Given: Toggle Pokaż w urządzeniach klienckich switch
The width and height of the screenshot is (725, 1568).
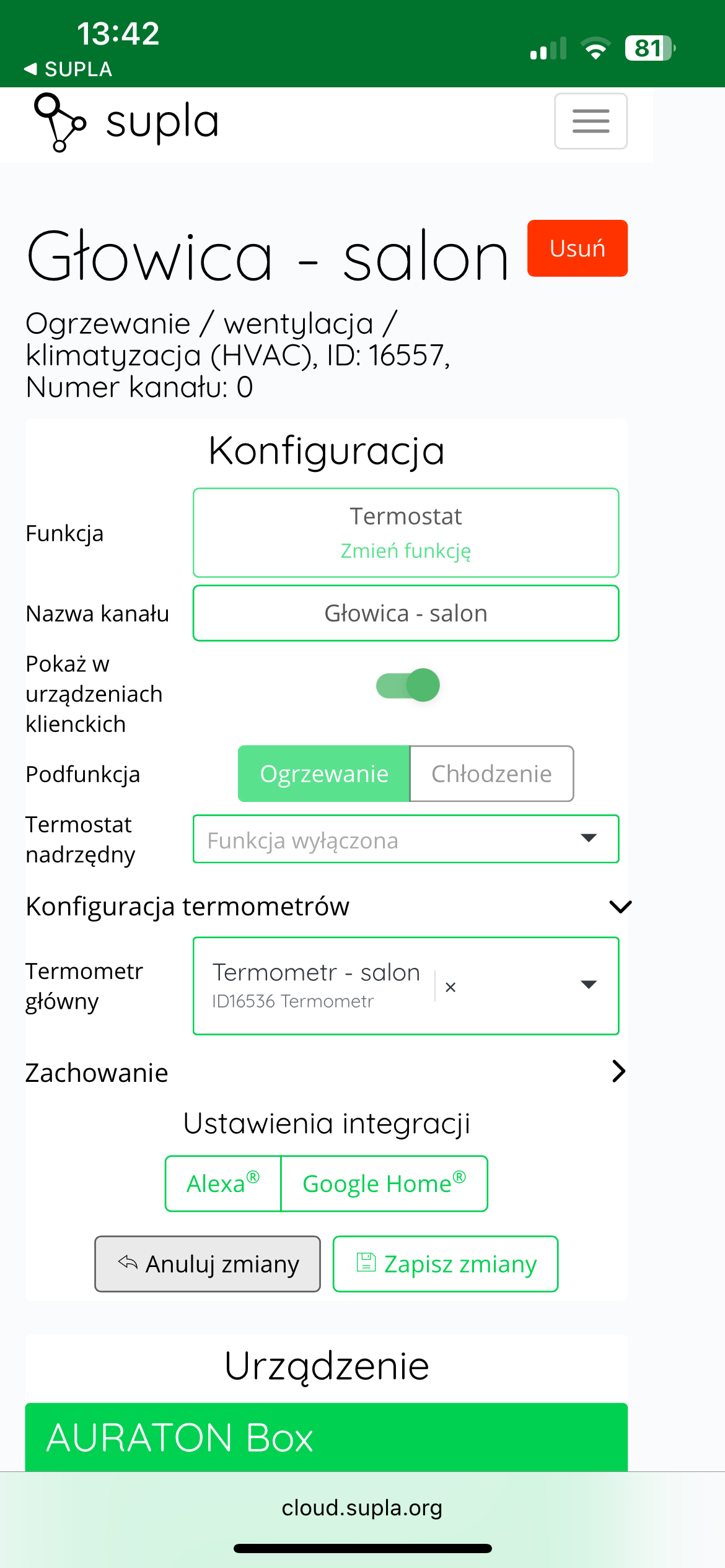Looking at the screenshot, I should 408,685.
